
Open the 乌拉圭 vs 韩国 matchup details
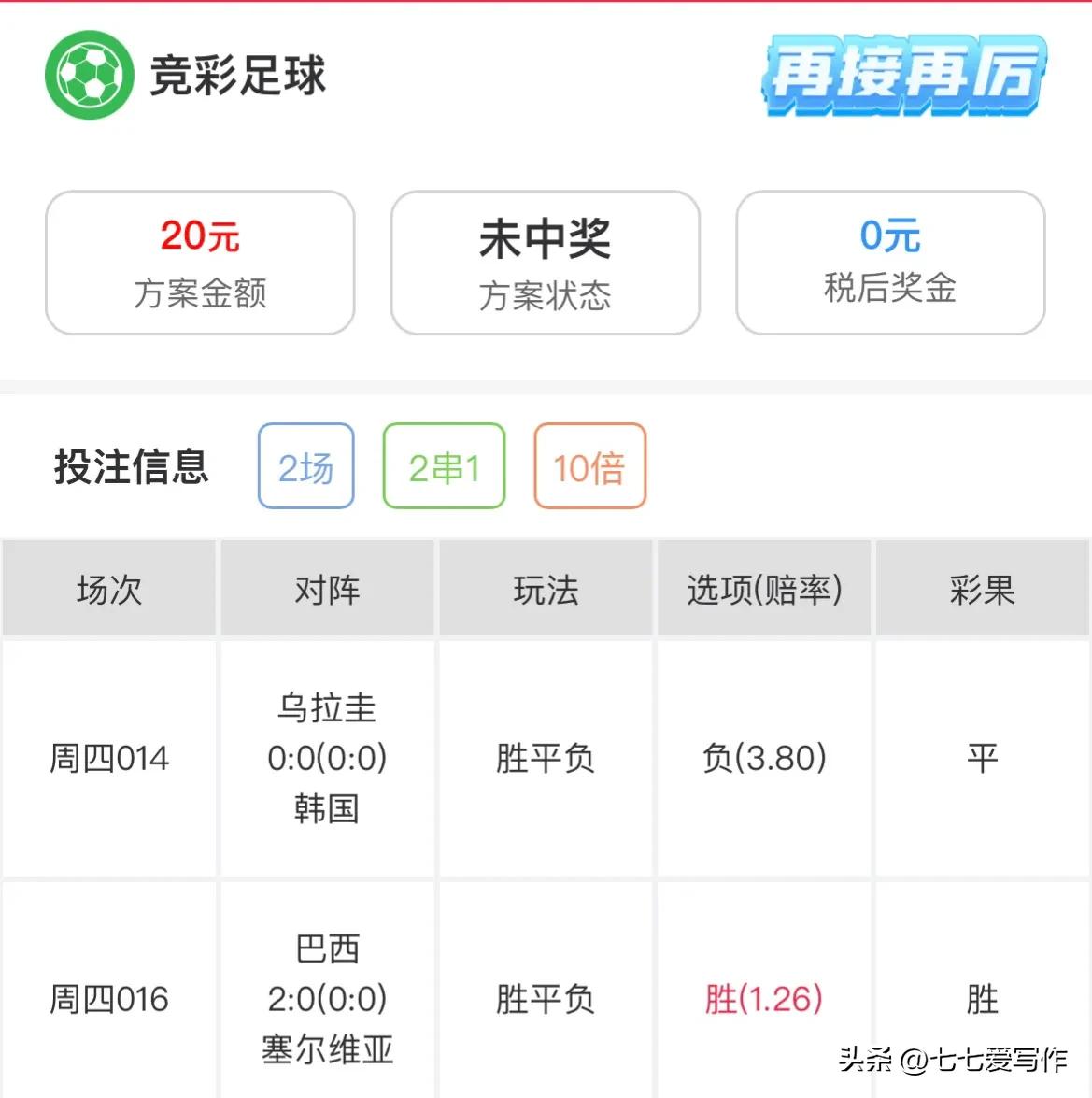click(327, 759)
